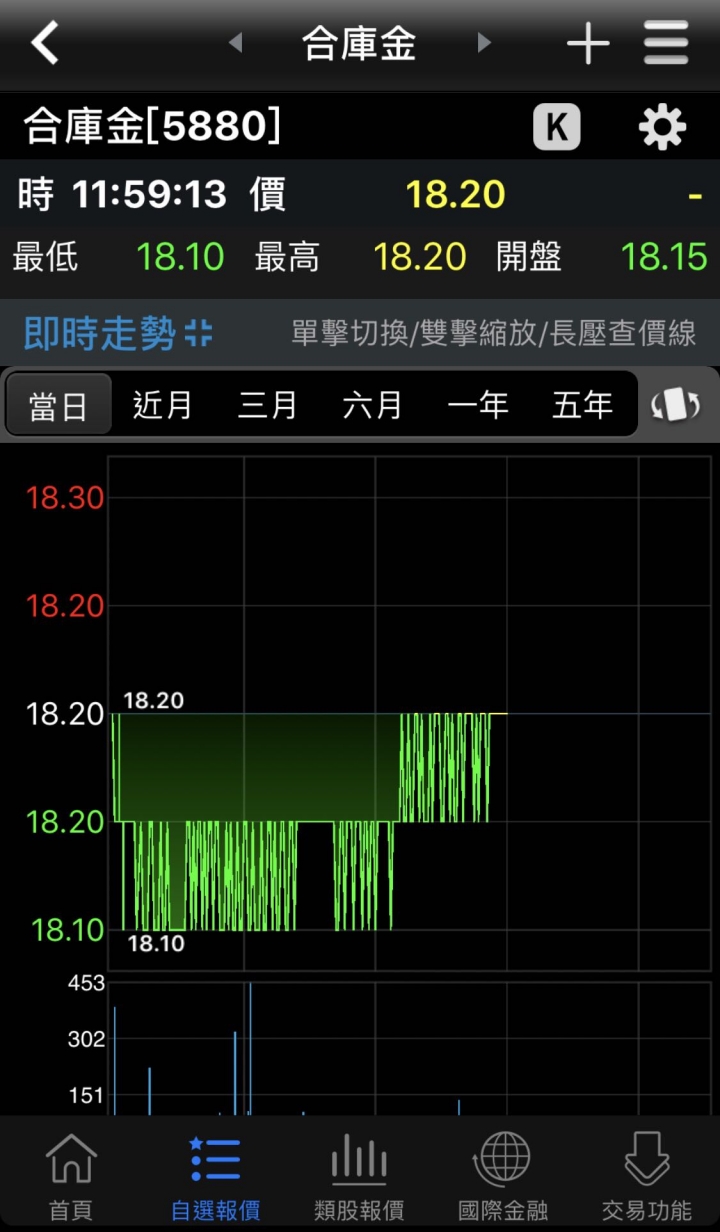Image resolution: width=720 pixels, height=1232 pixels.
Task: Go back using the top-left arrow
Action: pyautogui.click(x=45, y=43)
